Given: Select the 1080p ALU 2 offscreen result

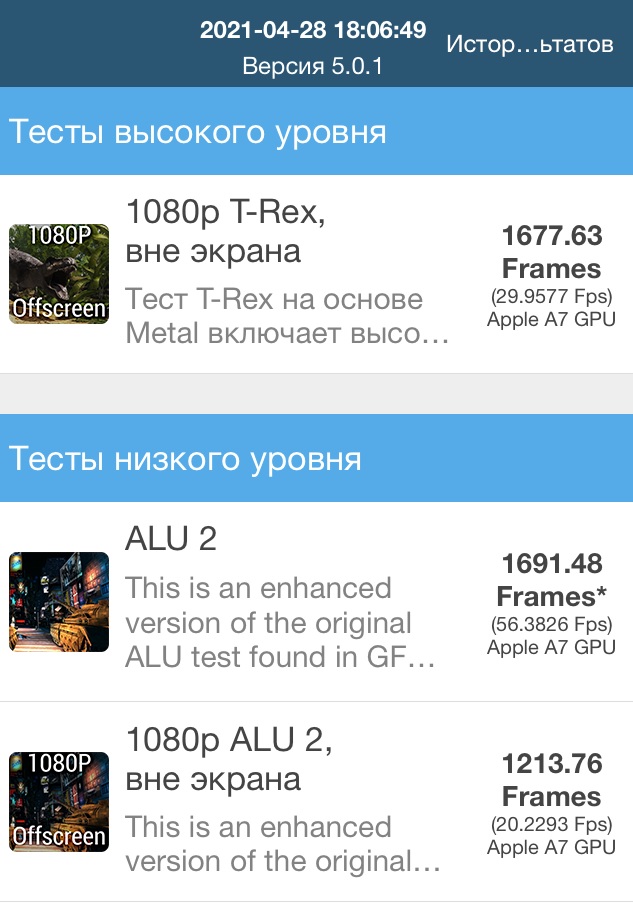Looking at the screenshot, I should (316, 801).
